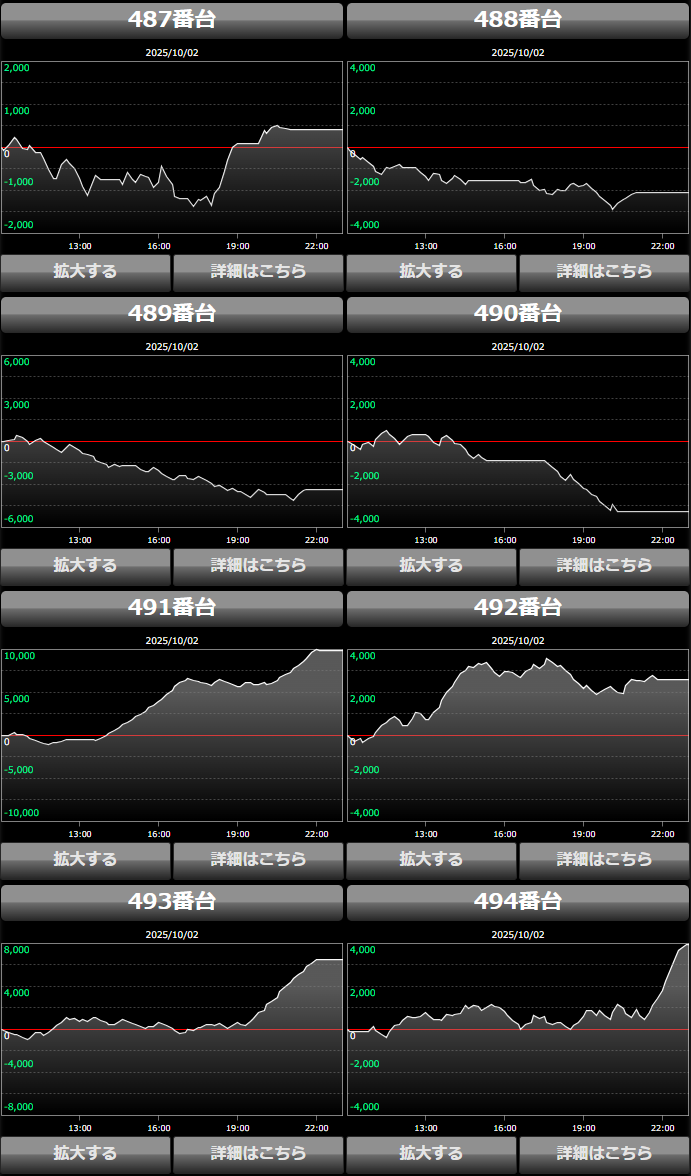Screen dimensions: 691x1176
Task: Open 詳細はこちら for 489番台
Action: point(258,565)
